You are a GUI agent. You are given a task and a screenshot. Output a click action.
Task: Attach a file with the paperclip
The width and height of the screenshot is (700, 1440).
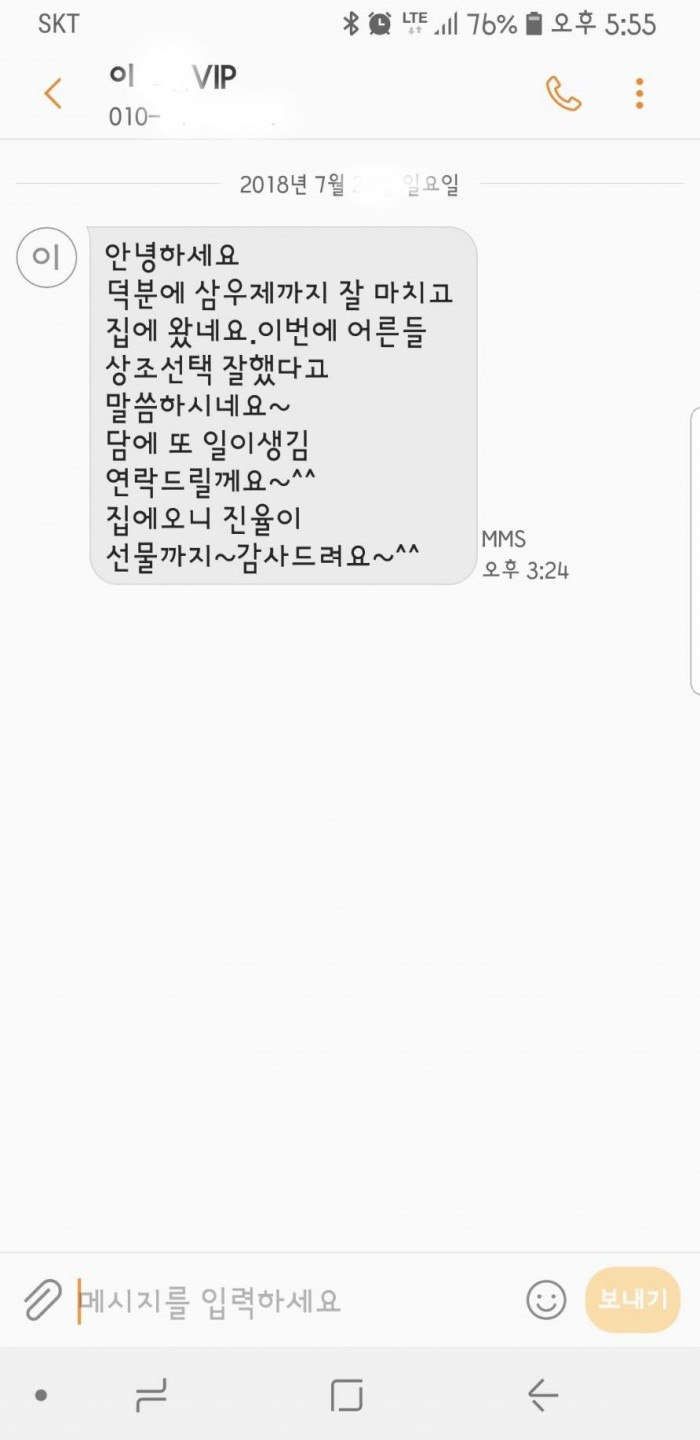(x=42, y=1300)
